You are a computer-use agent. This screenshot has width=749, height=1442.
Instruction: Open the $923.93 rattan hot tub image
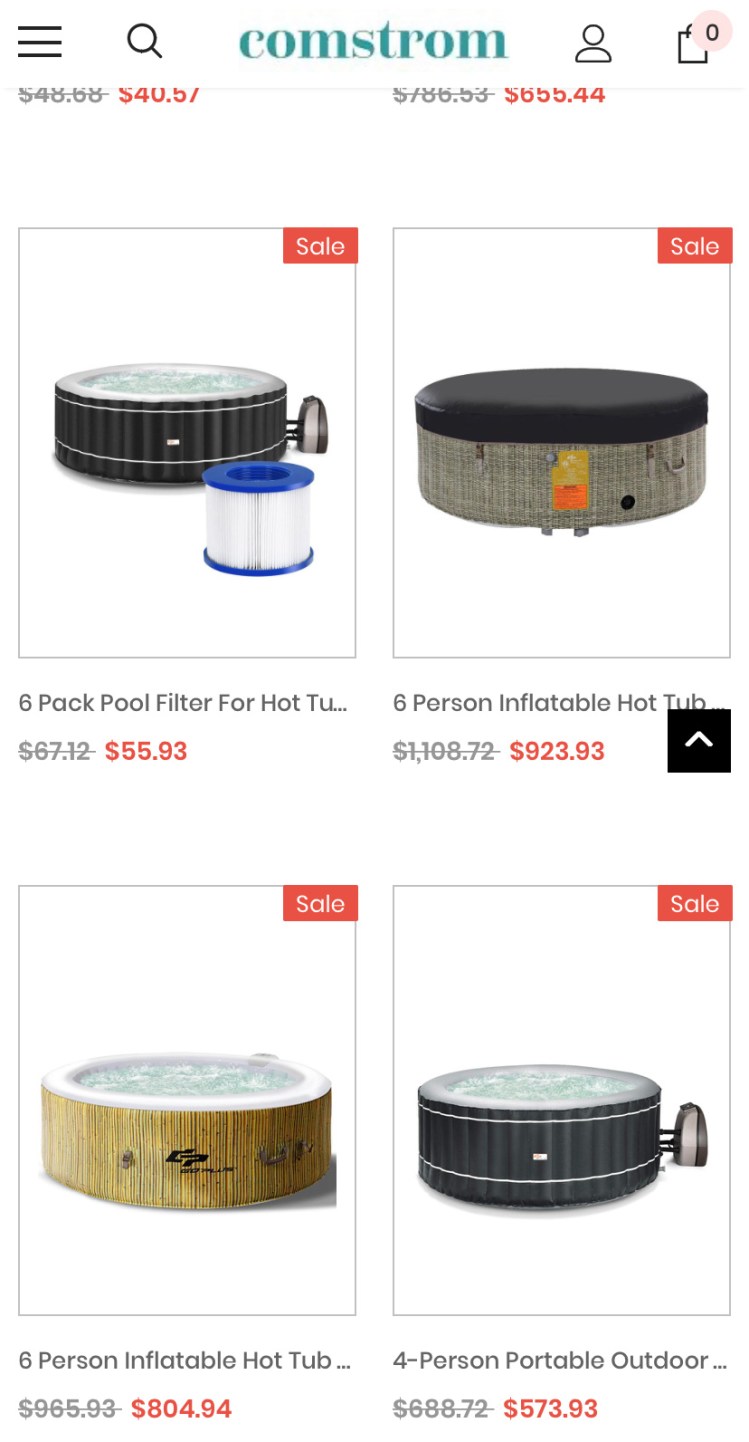(561, 443)
